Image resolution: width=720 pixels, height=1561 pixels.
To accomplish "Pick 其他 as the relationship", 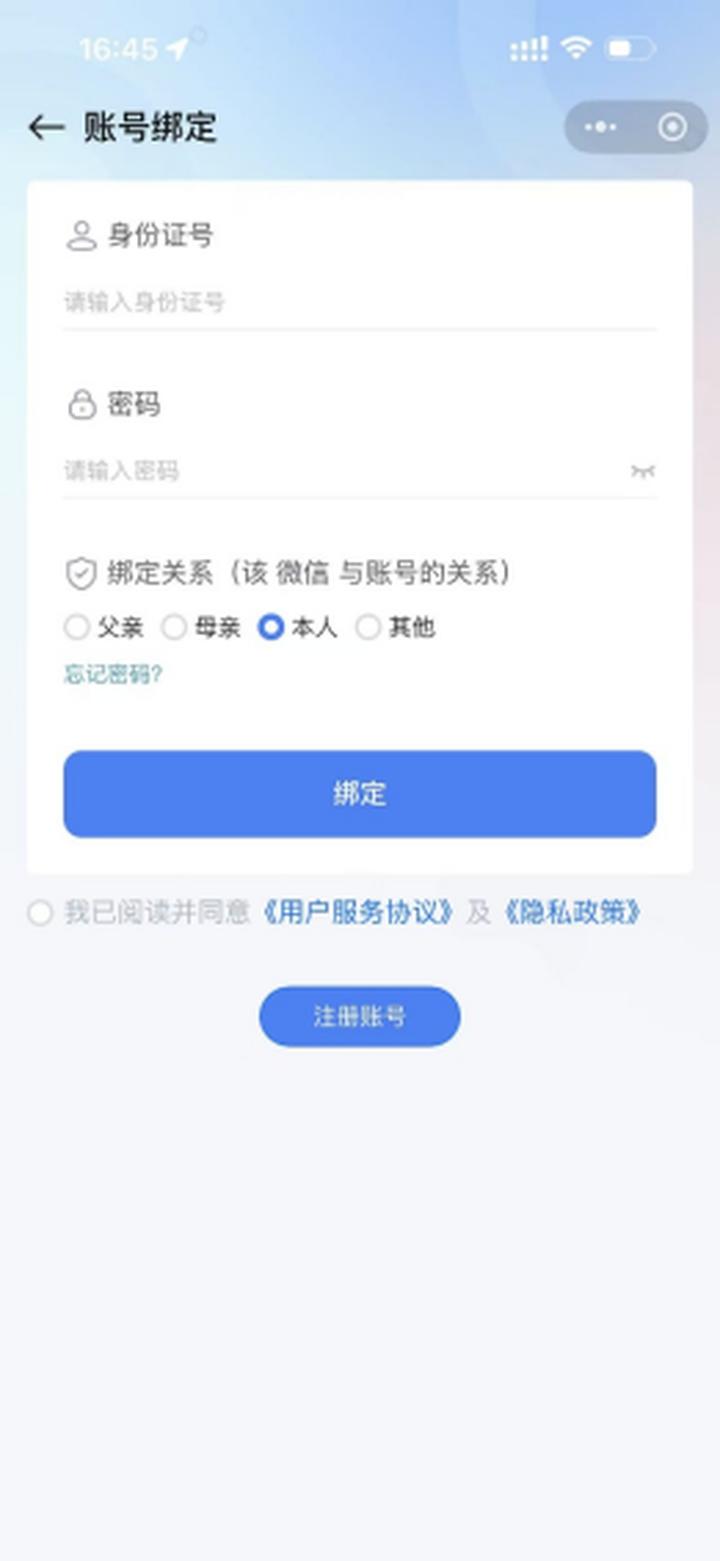I will point(369,627).
